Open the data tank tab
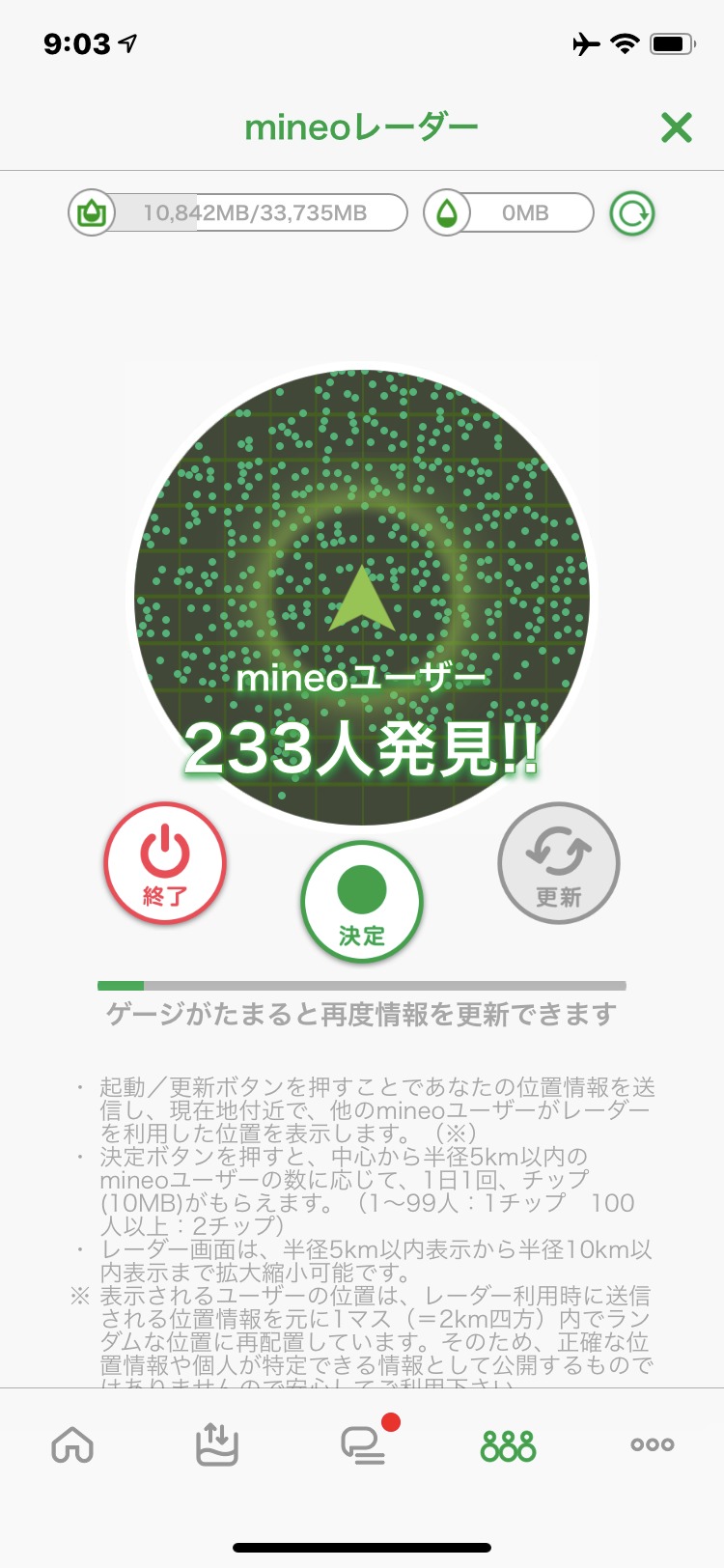Viewport: 724px width, 1568px height. [x=217, y=1445]
